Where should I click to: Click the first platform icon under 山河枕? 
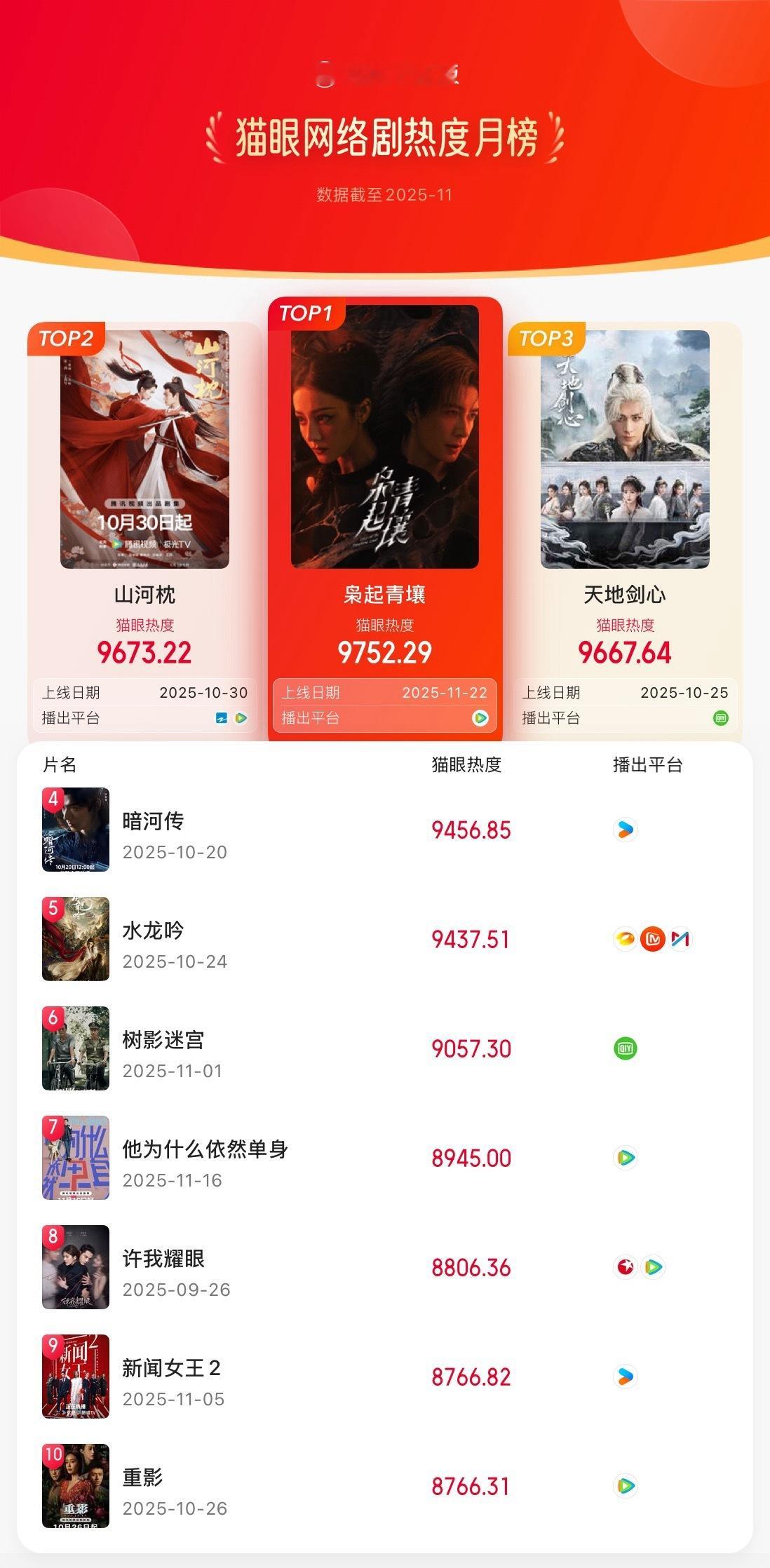pyautogui.click(x=219, y=717)
